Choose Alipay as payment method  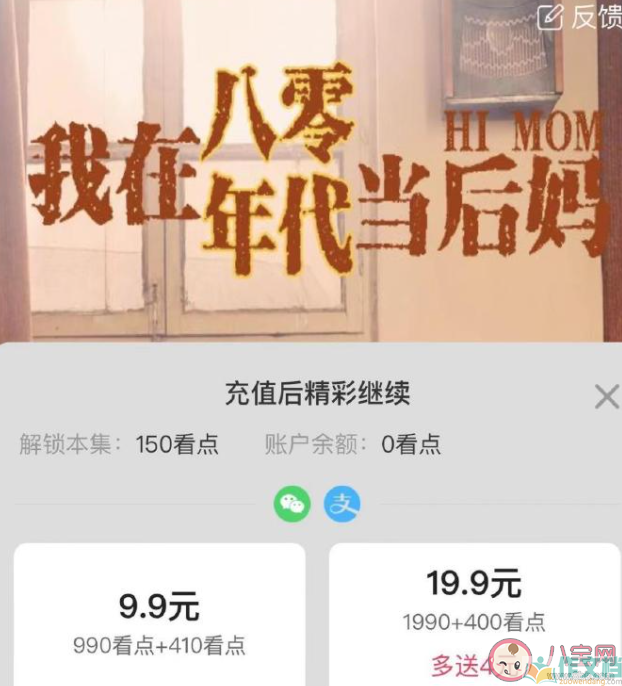[342, 504]
